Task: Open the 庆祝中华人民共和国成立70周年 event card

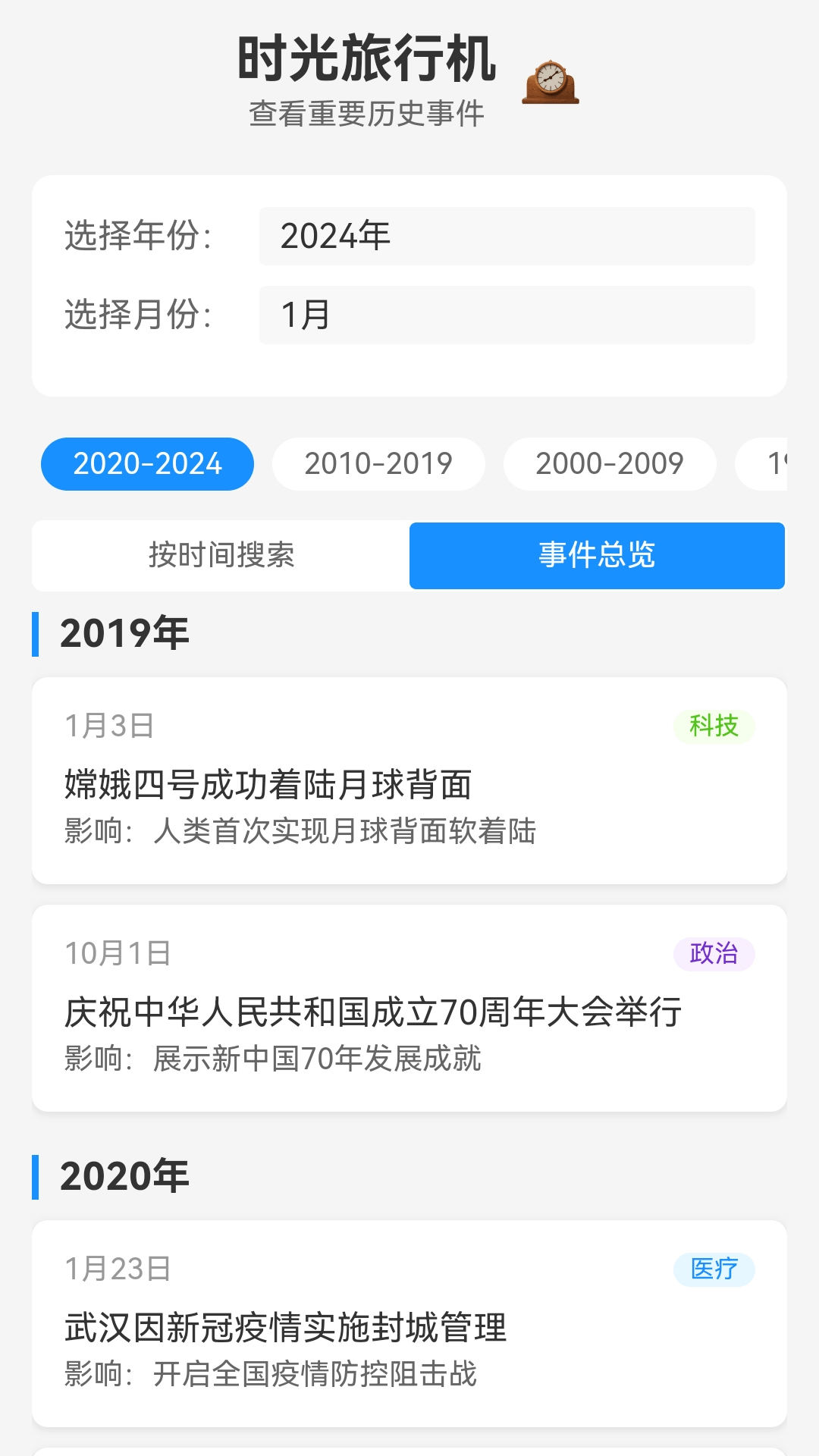Action: [409, 1012]
